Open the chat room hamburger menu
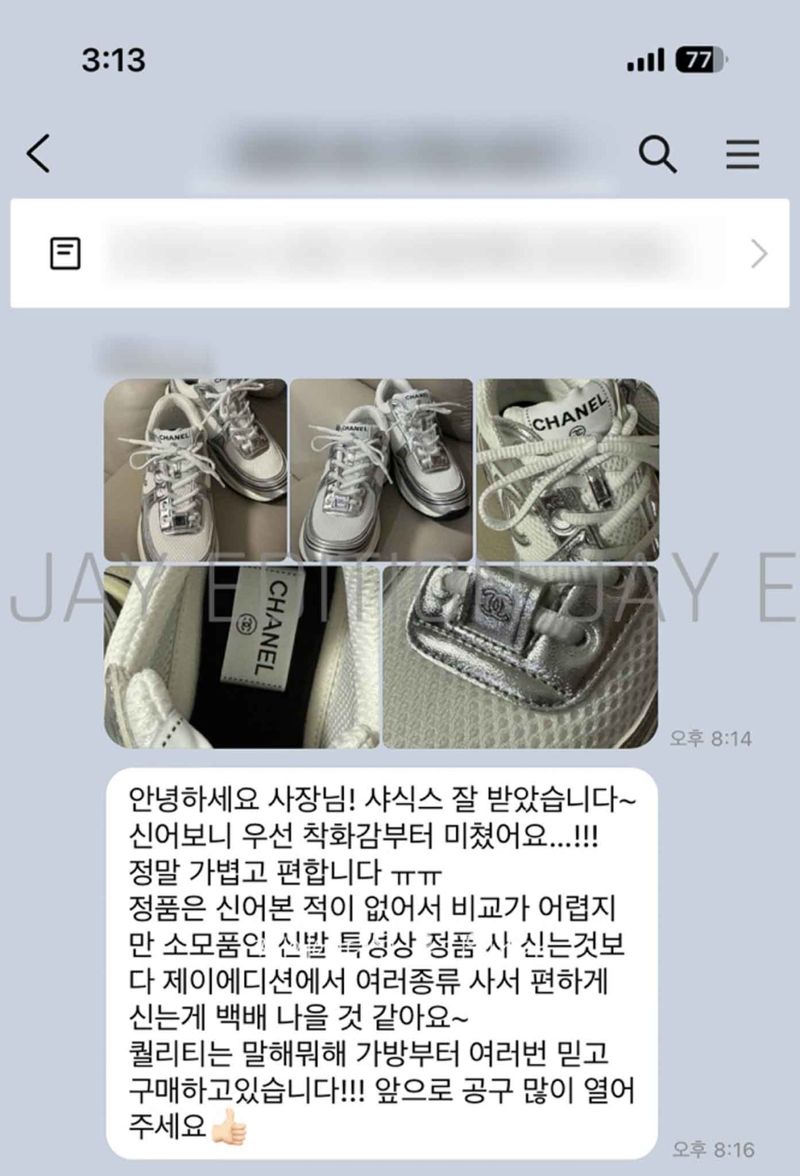 pyautogui.click(x=742, y=154)
